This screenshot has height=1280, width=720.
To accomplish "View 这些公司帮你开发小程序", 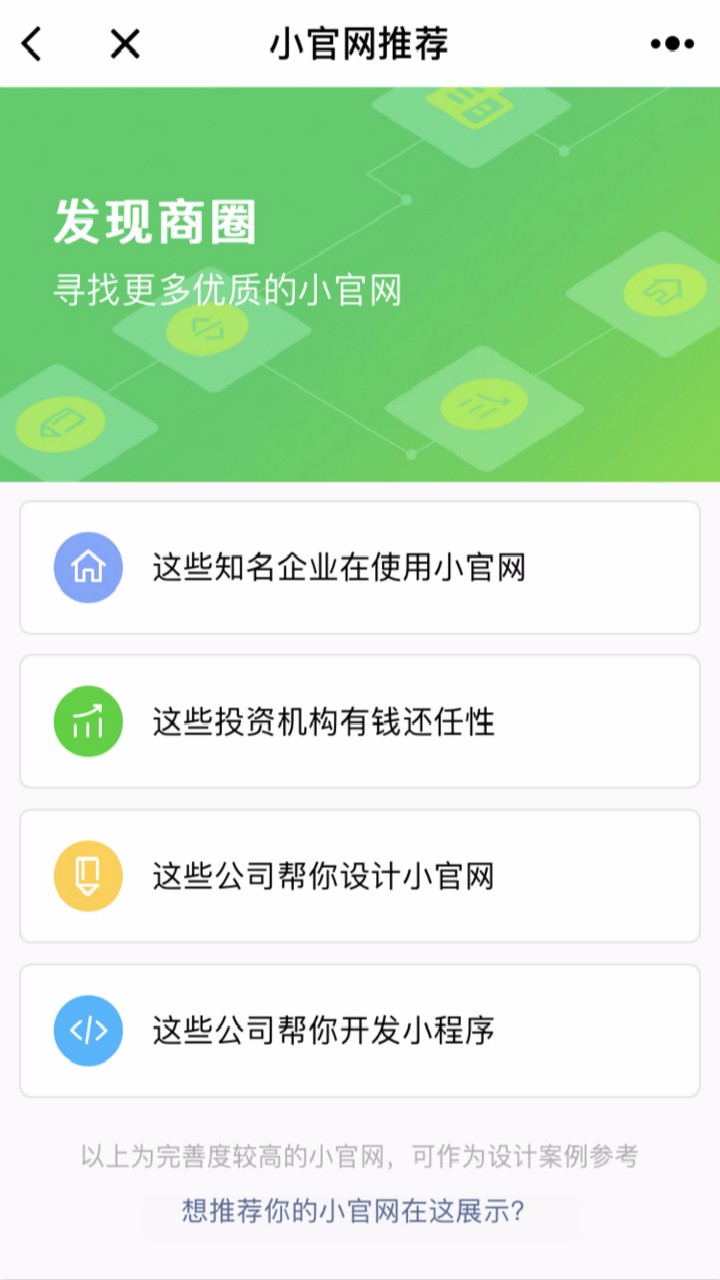I will click(360, 1031).
